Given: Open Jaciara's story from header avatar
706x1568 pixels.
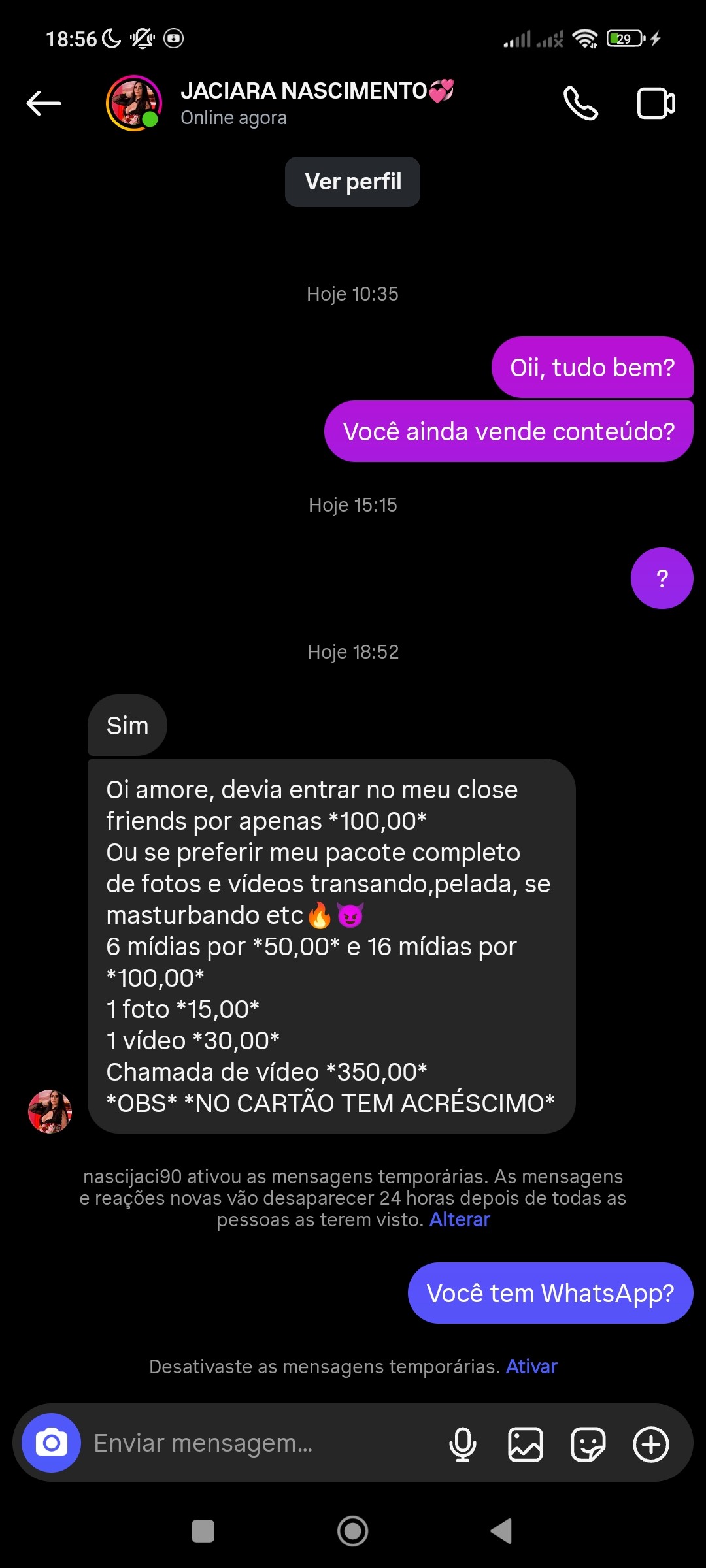Looking at the screenshot, I should point(134,103).
